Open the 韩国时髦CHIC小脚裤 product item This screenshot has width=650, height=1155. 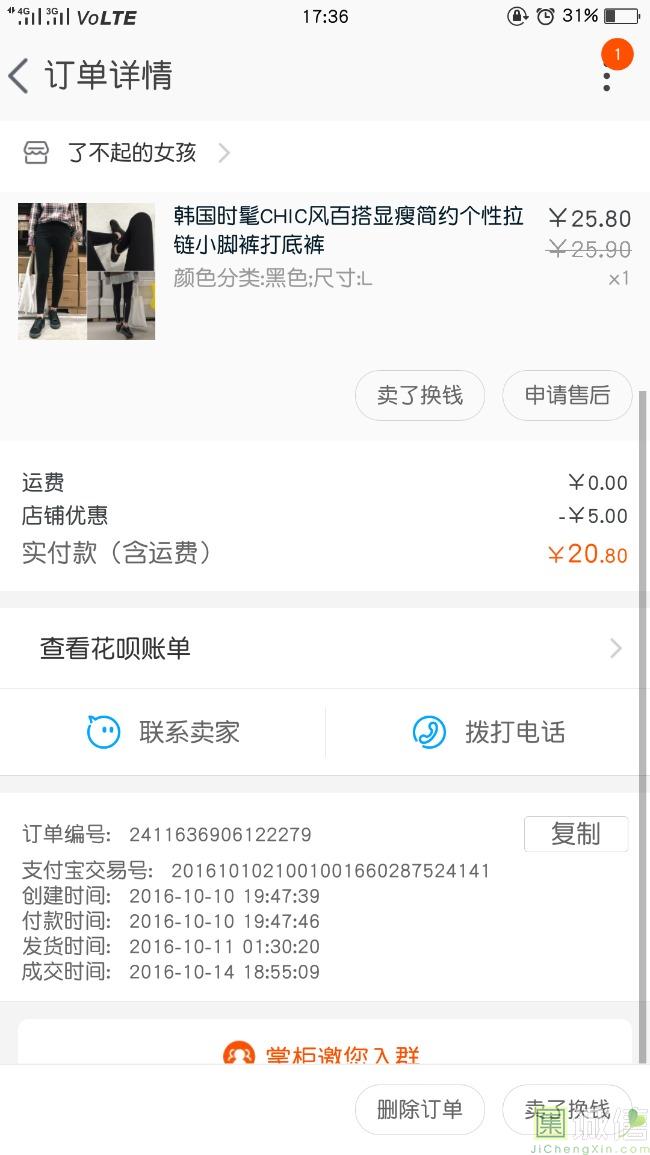pos(324,271)
